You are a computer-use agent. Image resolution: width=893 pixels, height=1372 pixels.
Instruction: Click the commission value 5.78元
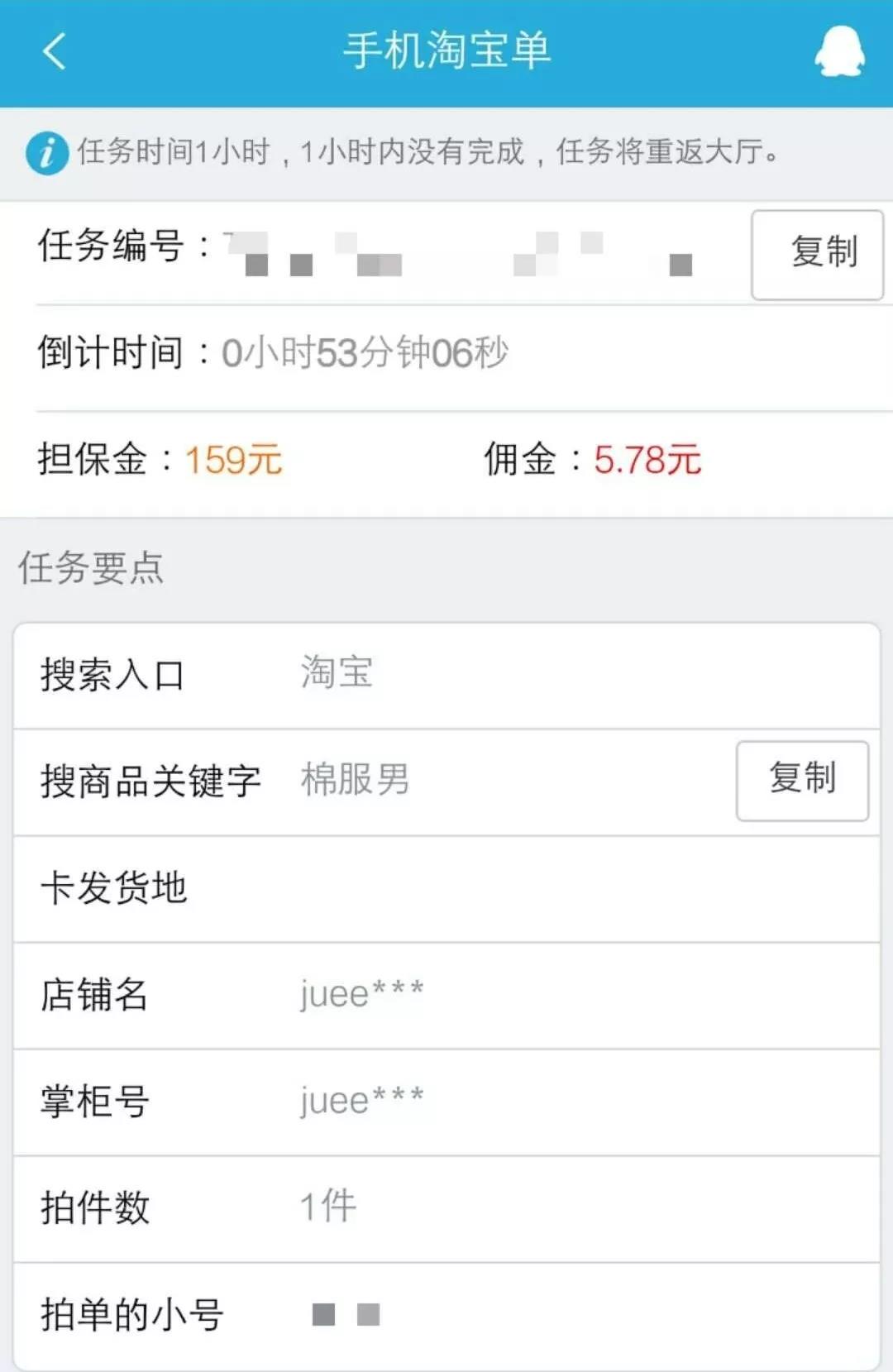pyautogui.click(x=649, y=461)
